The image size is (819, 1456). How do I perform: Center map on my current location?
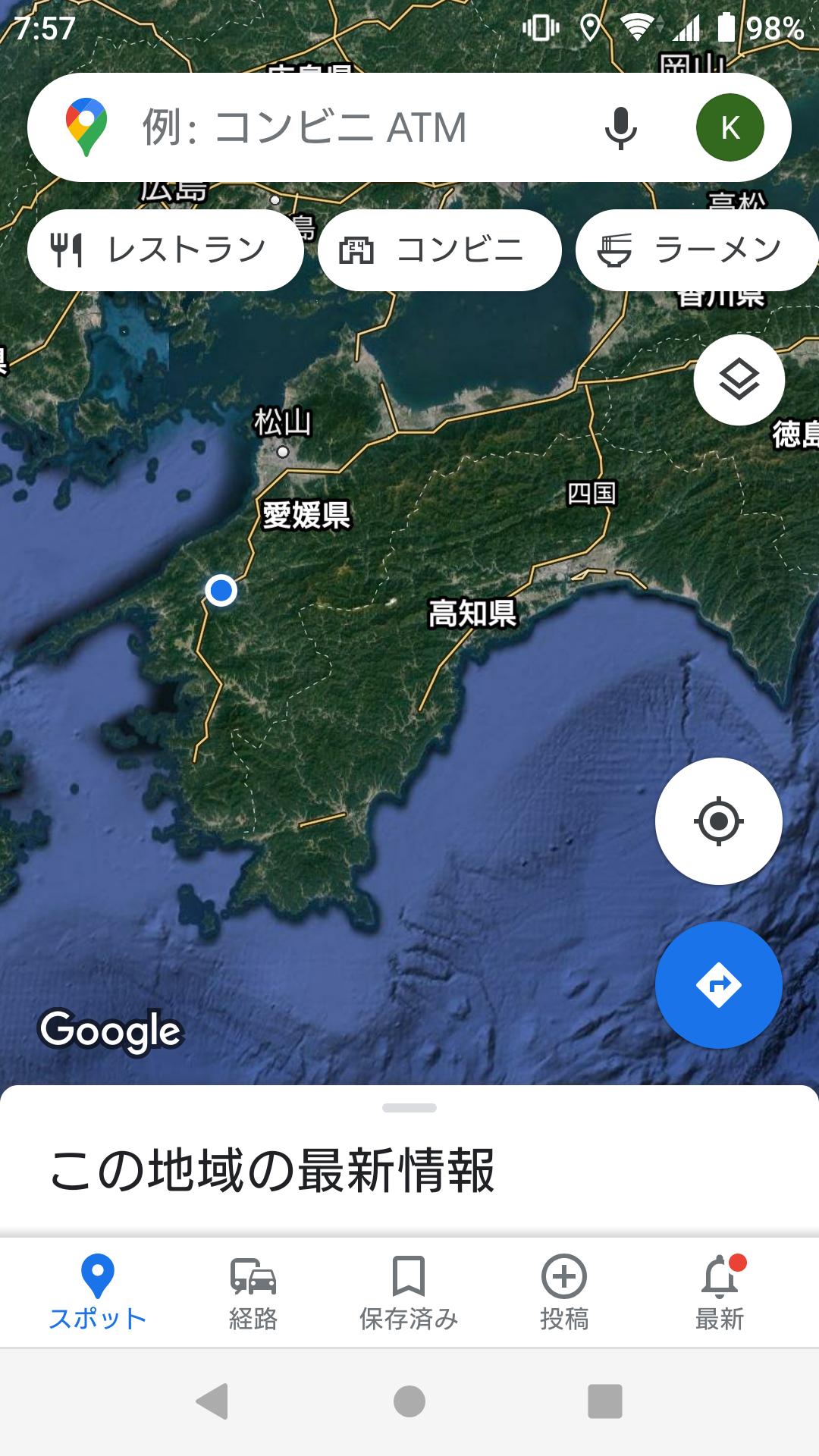718,821
